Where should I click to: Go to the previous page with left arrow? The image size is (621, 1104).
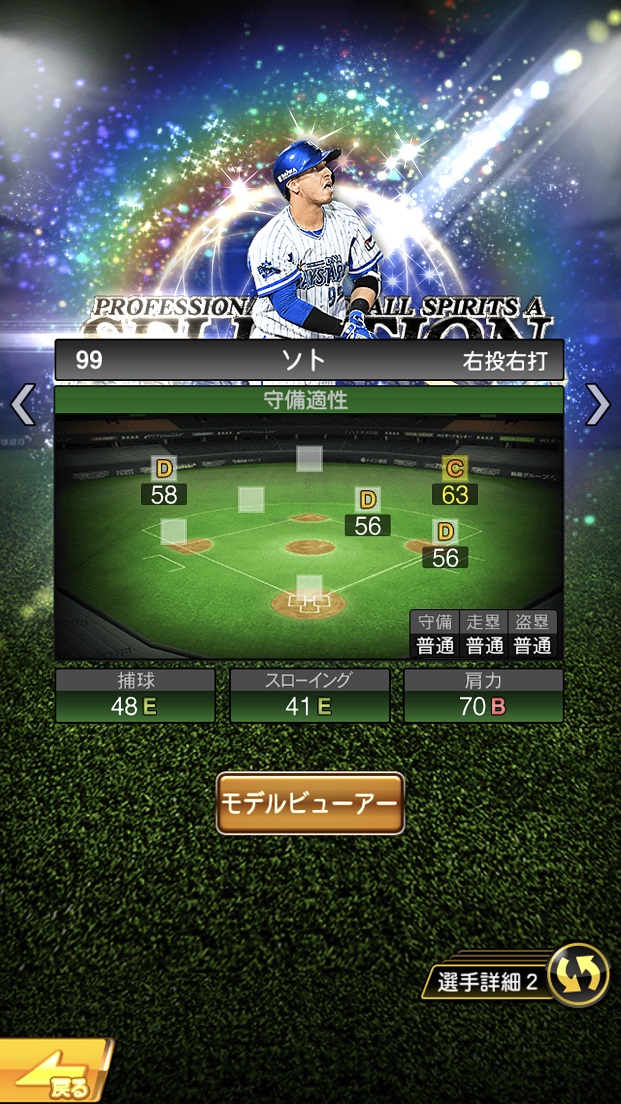[x=22, y=405]
